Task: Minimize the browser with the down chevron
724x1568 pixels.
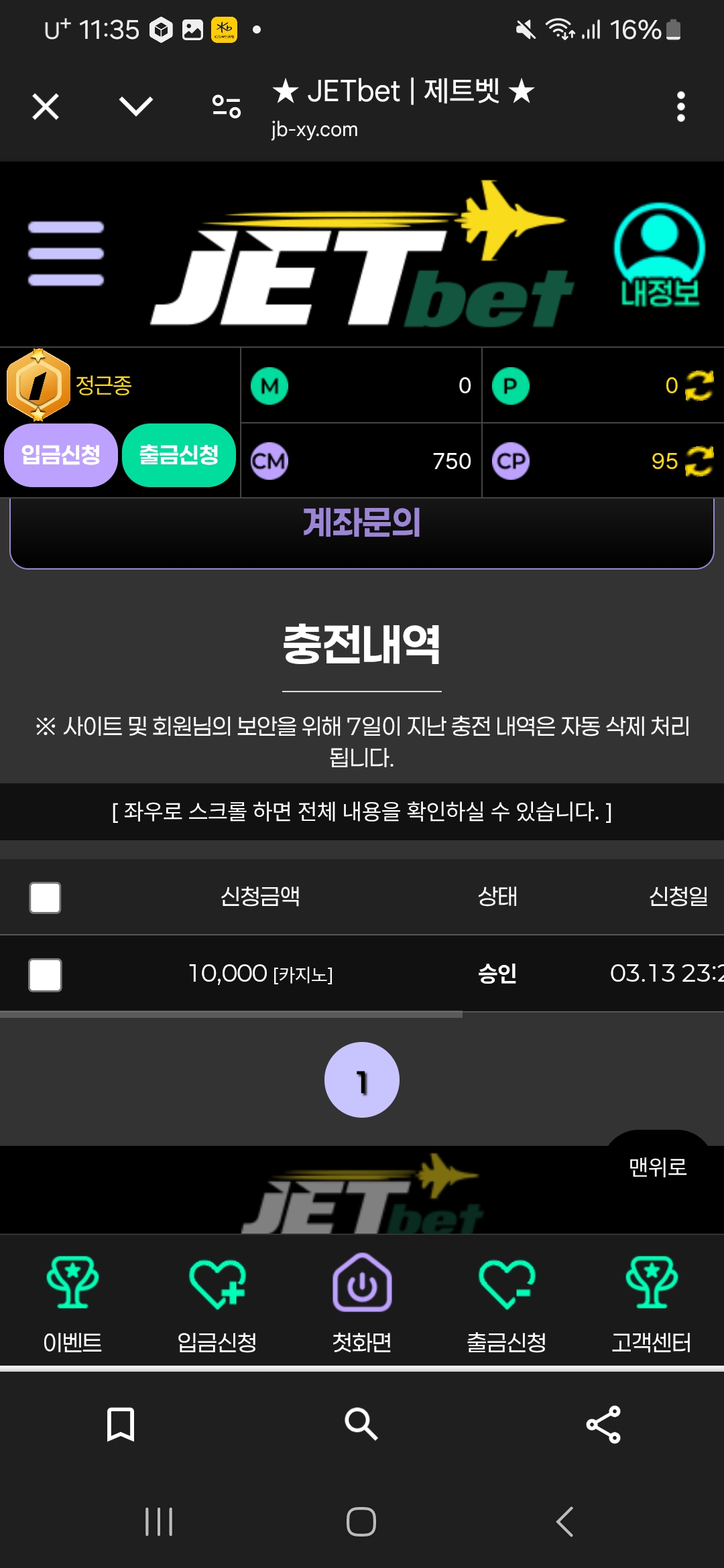Action: [x=136, y=106]
